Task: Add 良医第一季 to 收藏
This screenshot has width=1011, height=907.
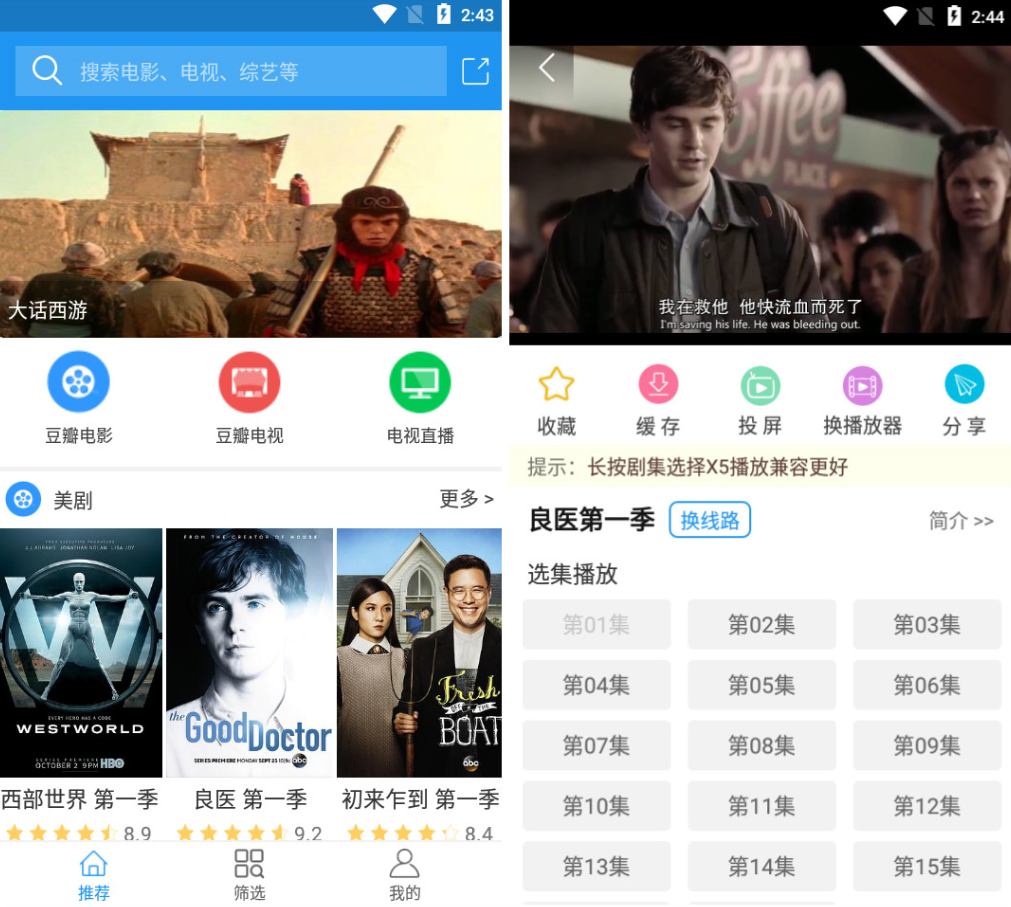Action: coord(556,400)
